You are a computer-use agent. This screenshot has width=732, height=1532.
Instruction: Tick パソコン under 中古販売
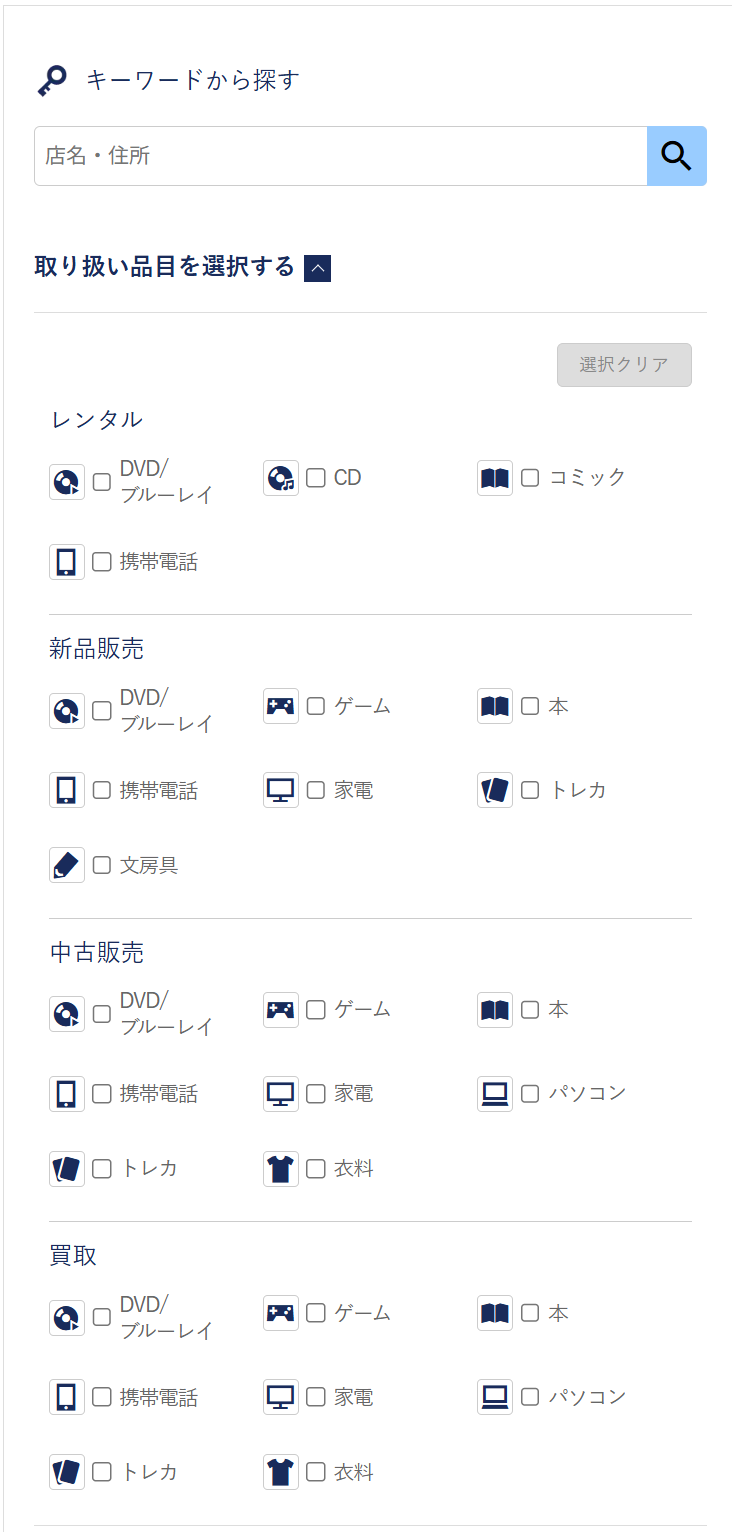pyautogui.click(x=530, y=1093)
